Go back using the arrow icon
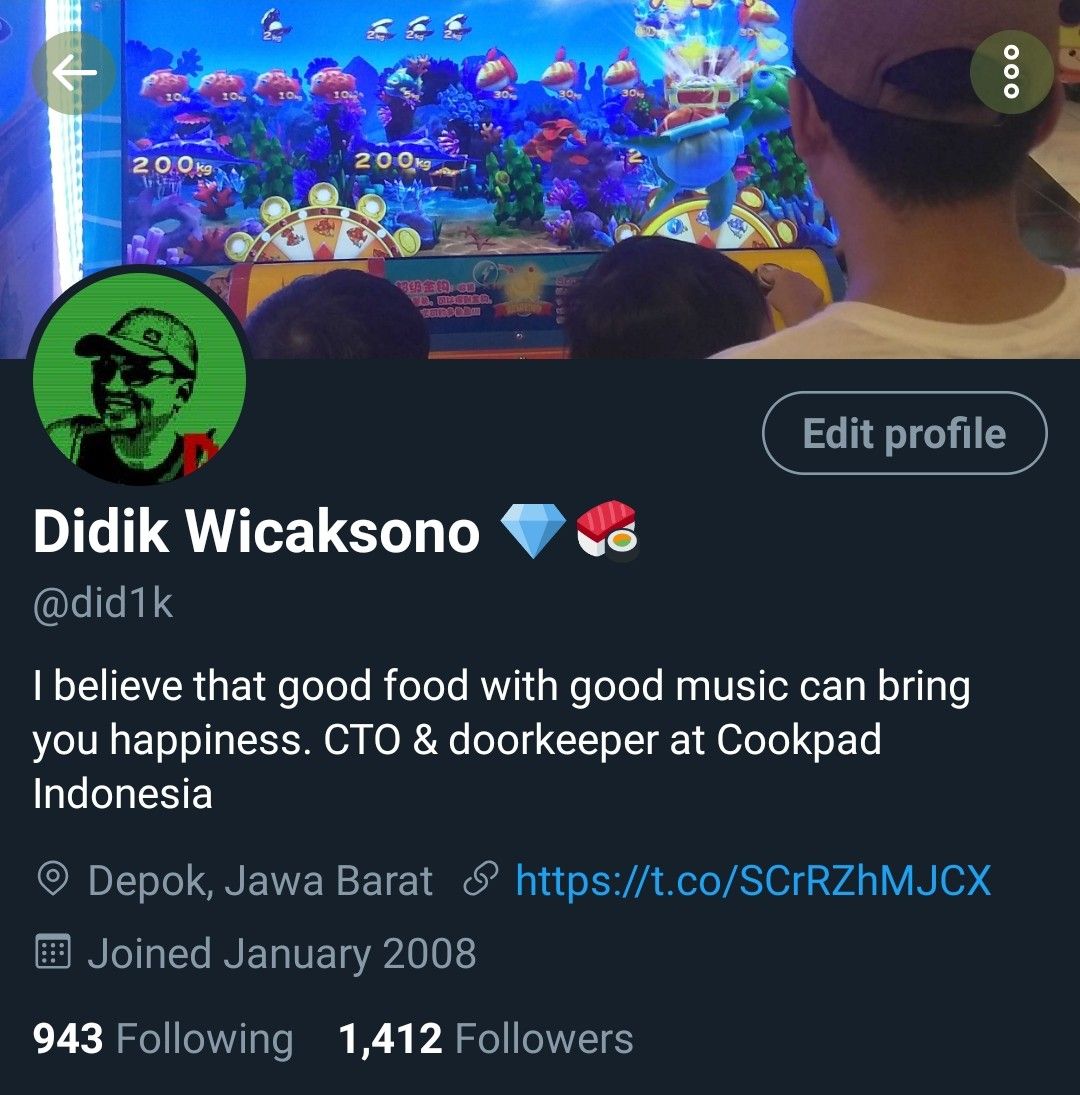1080x1095 pixels. click(73, 72)
